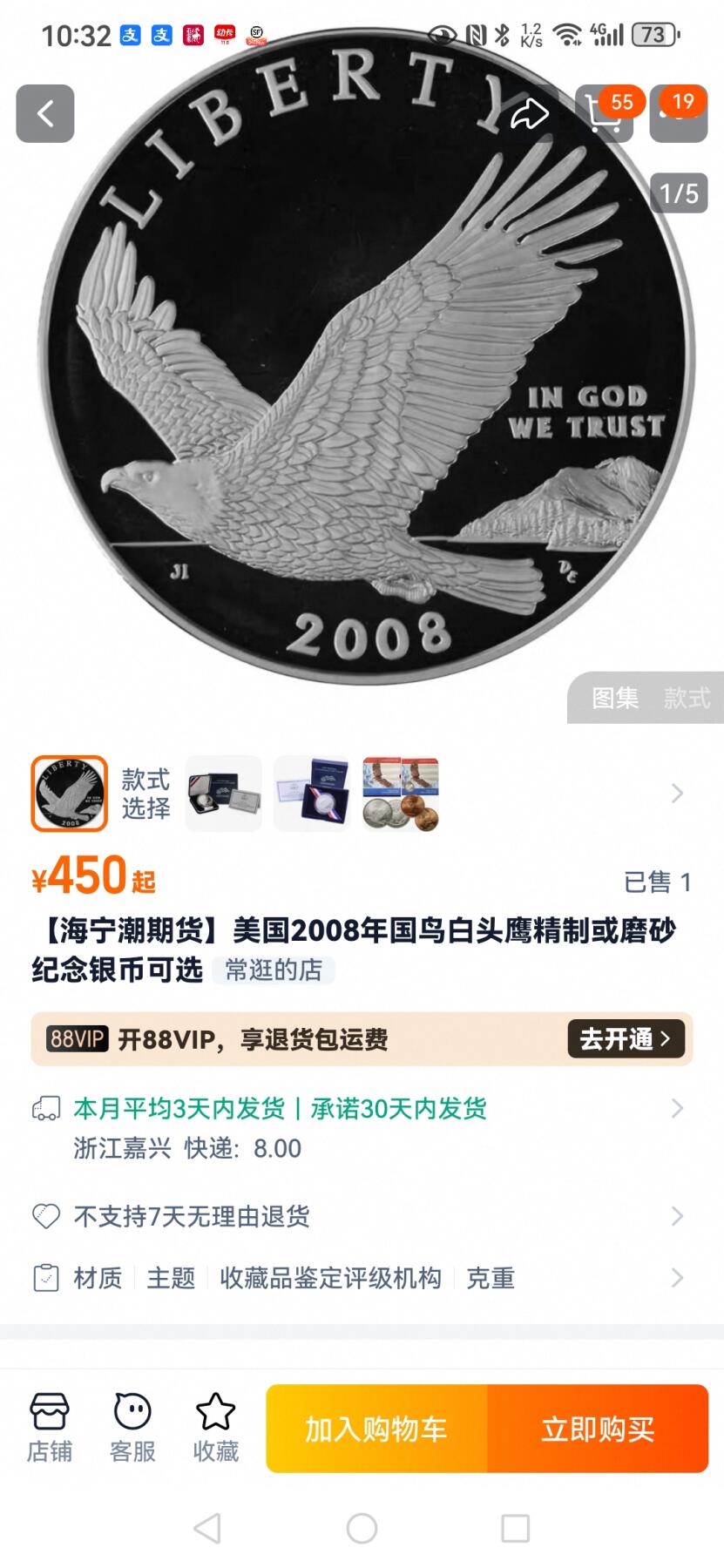The height and width of the screenshot is (1568, 724).
Task: Switch to the 图集 image tab
Action: click(x=615, y=698)
